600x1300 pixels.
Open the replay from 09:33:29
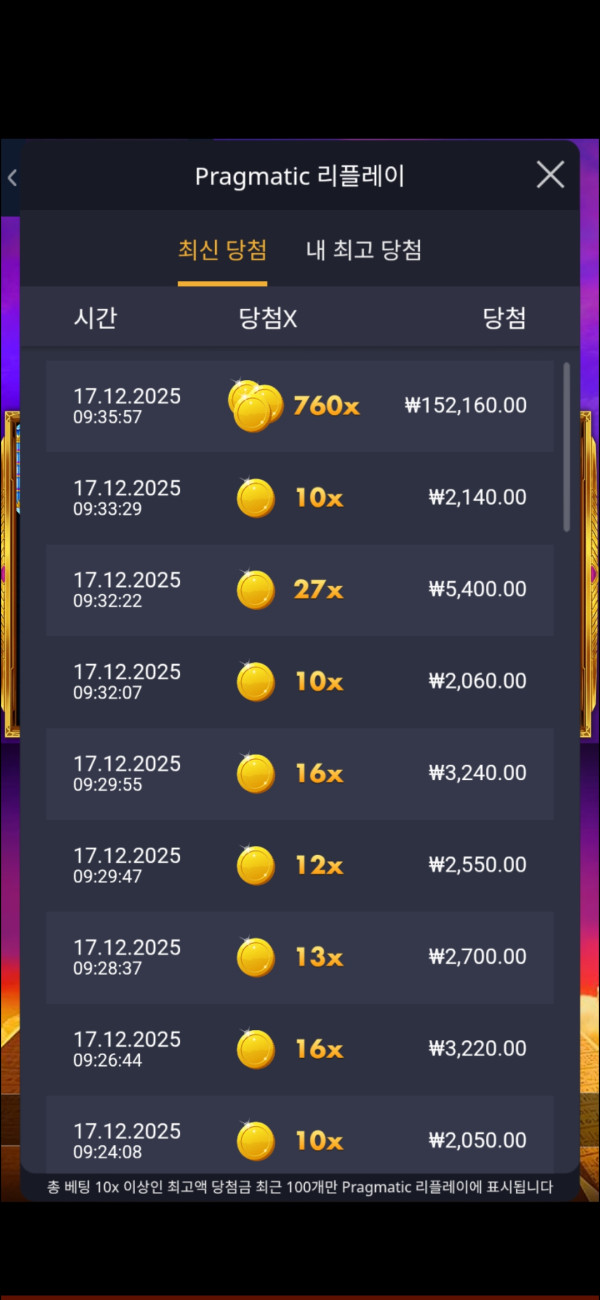click(x=300, y=497)
